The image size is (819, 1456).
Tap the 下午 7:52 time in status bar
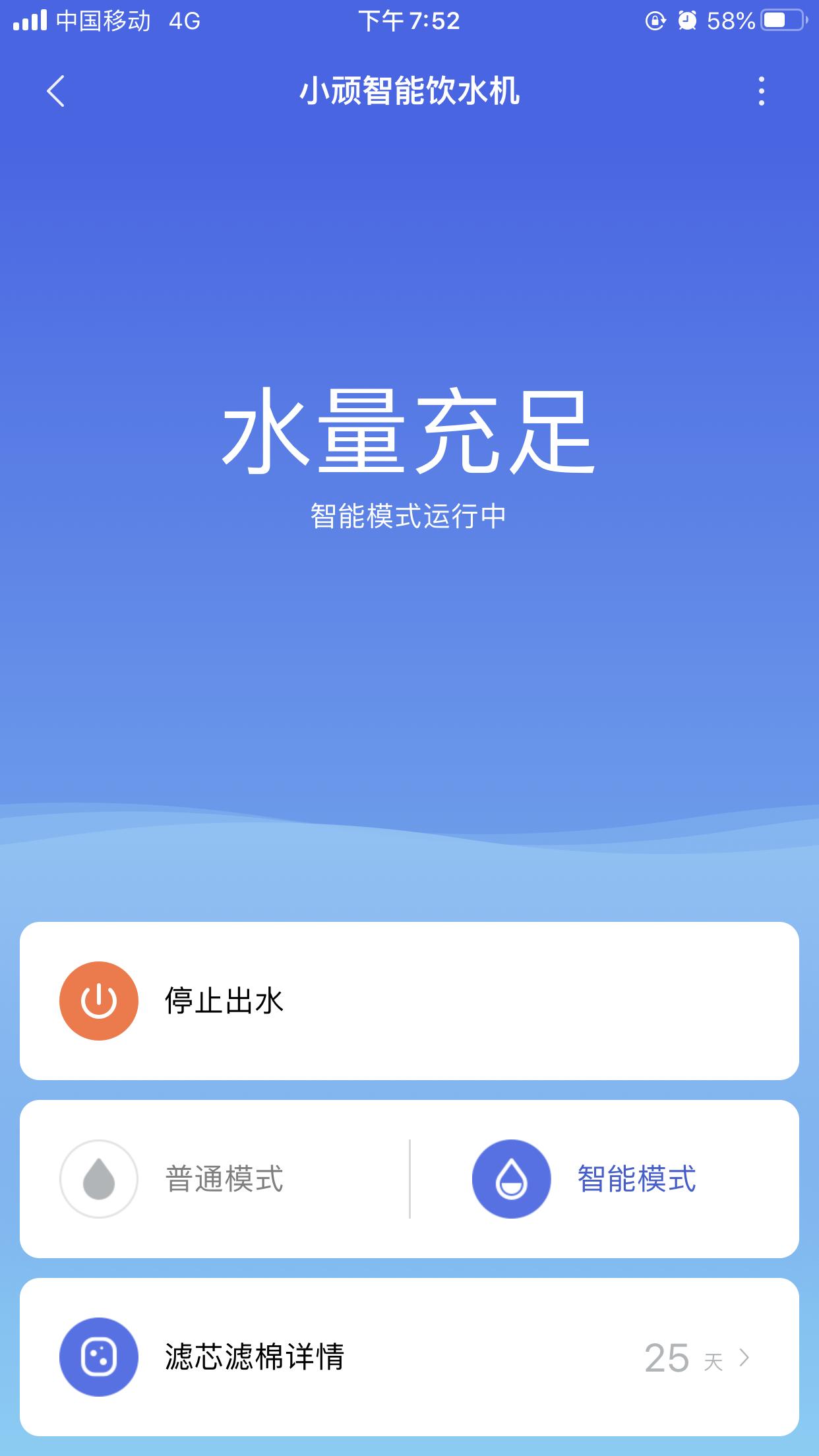click(409, 21)
